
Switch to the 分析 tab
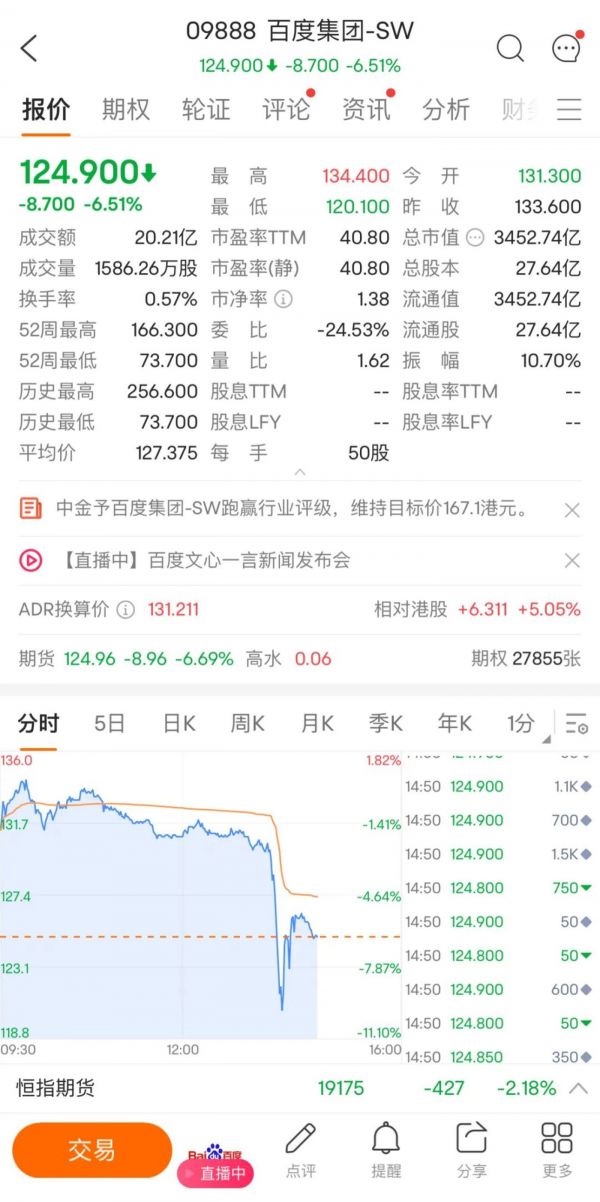pyautogui.click(x=446, y=110)
